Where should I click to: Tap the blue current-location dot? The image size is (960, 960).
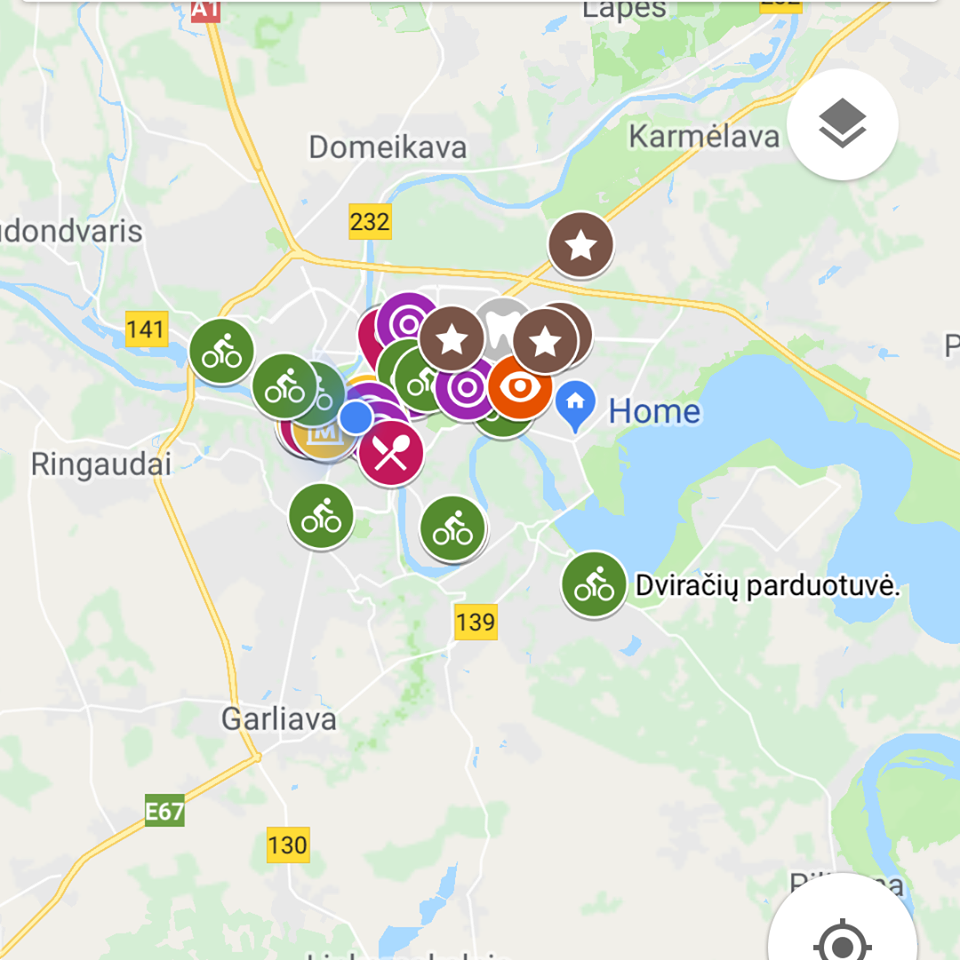click(355, 417)
